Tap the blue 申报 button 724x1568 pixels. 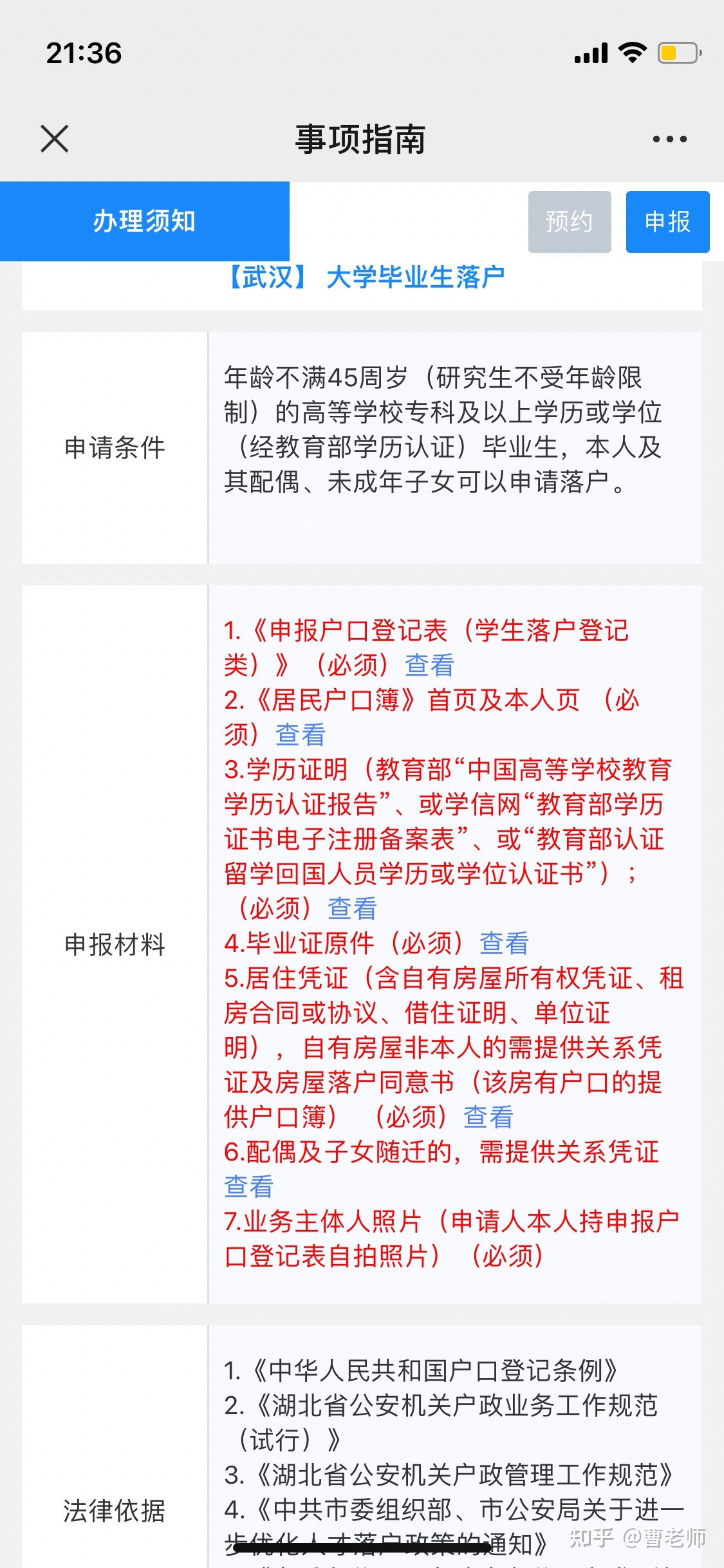coord(668,222)
